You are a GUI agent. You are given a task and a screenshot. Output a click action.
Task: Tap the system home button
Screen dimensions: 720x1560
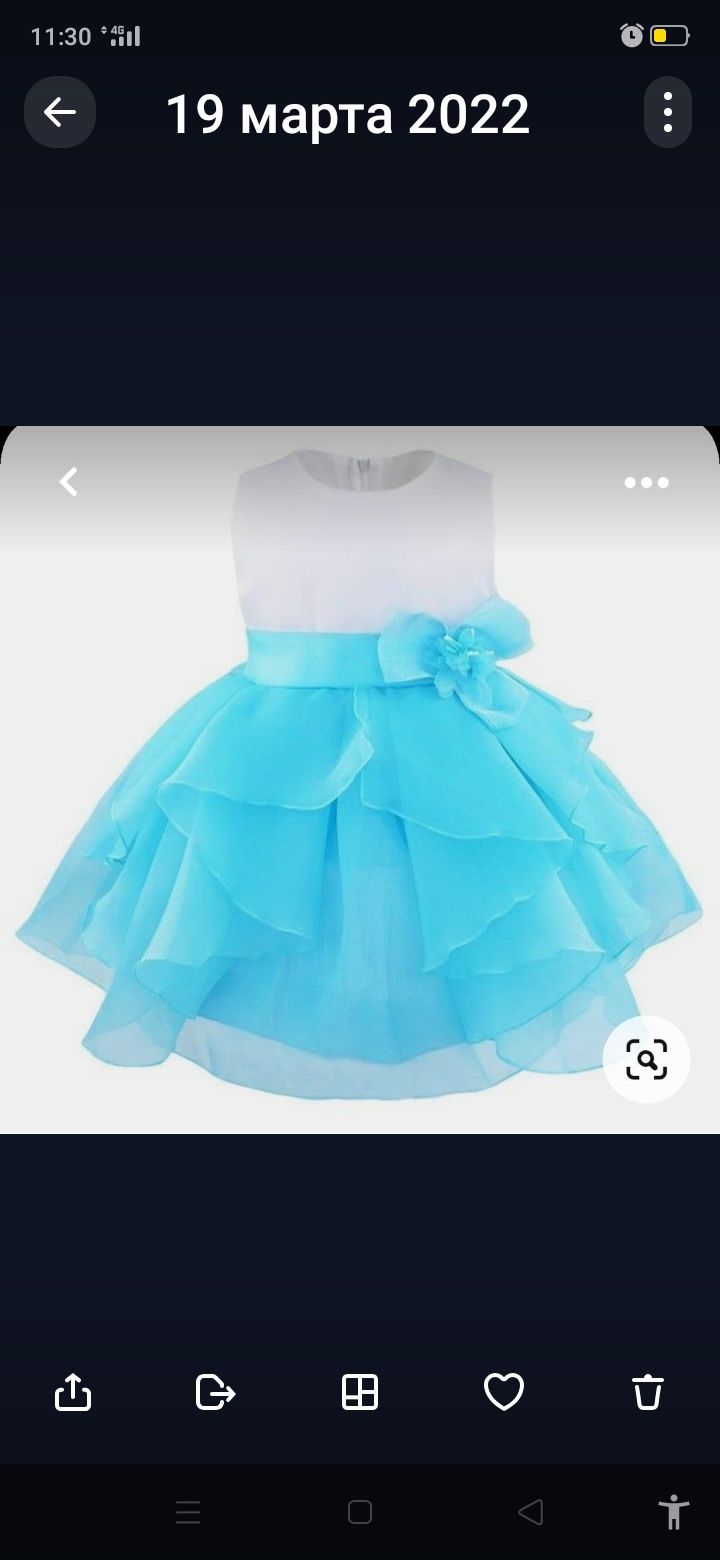tap(360, 1512)
